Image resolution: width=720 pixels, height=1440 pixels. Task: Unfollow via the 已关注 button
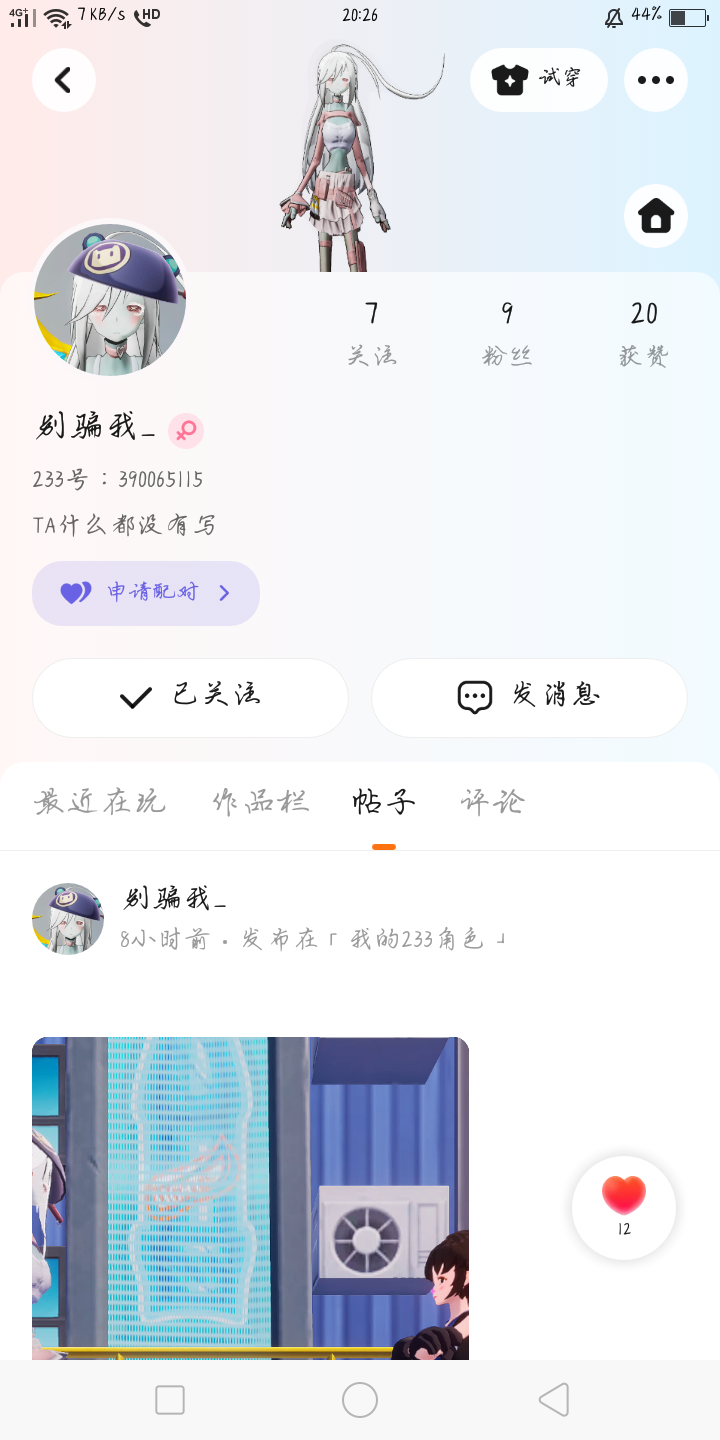tap(190, 697)
